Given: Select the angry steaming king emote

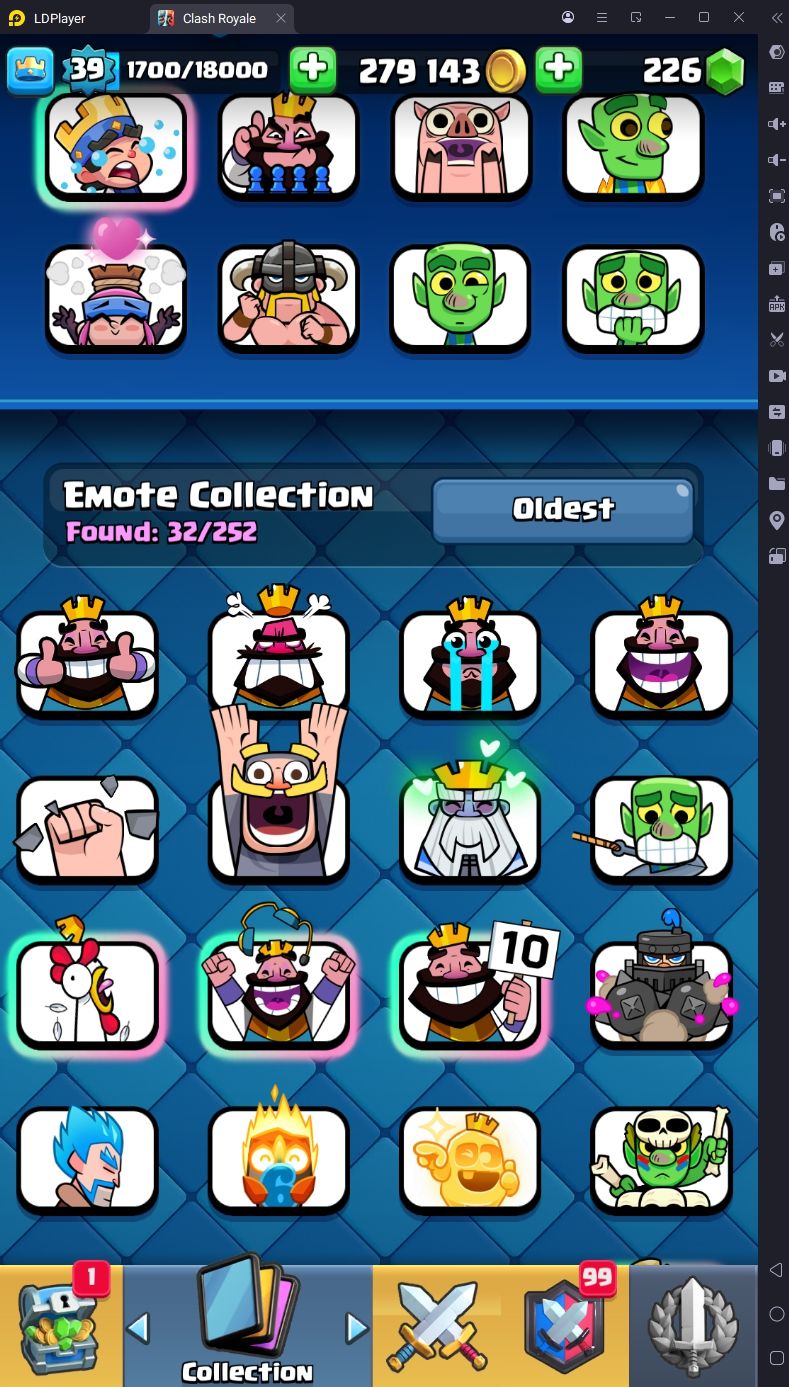Looking at the screenshot, I should pos(279,663).
